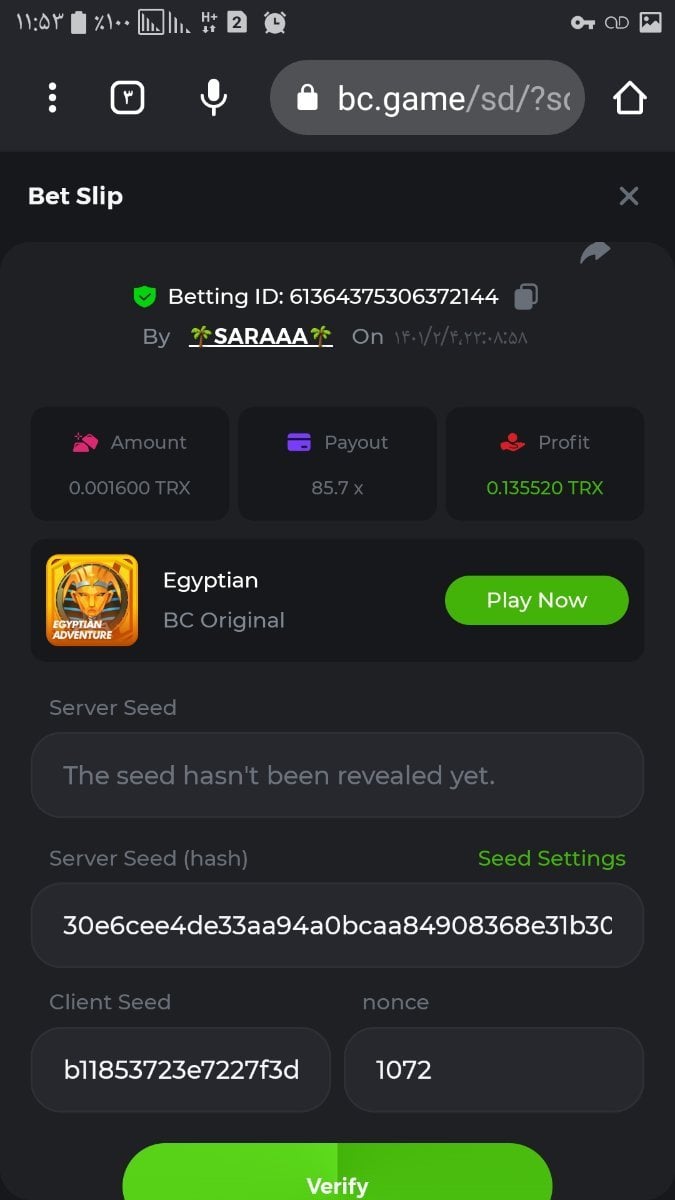Close the Bet Slip dialog

tap(628, 196)
